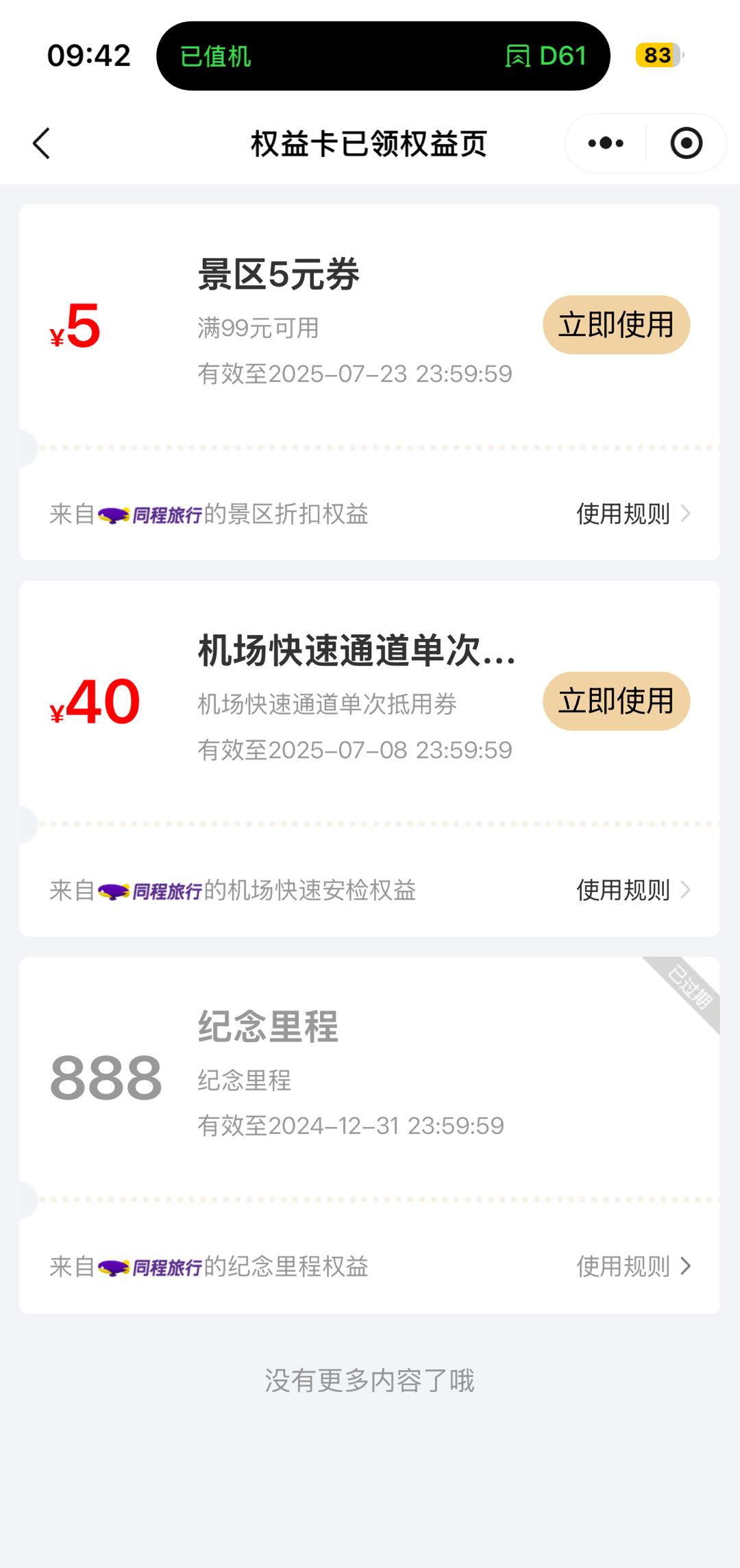Open the mini program three-dot menu
Image resolution: width=740 pixels, height=1568 pixels.
click(606, 143)
